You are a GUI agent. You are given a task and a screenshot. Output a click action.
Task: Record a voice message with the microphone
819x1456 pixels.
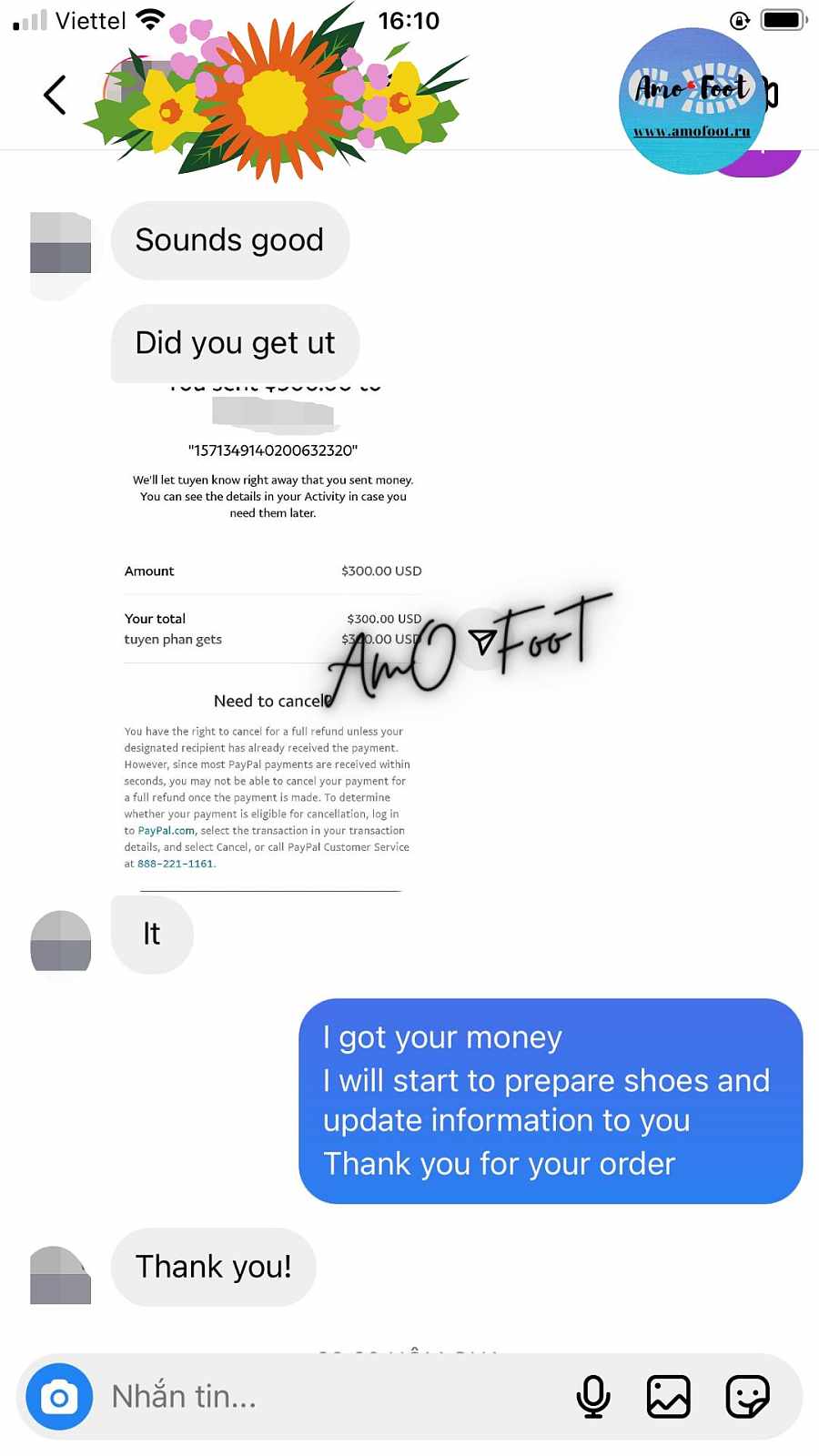tap(593, 1397)
